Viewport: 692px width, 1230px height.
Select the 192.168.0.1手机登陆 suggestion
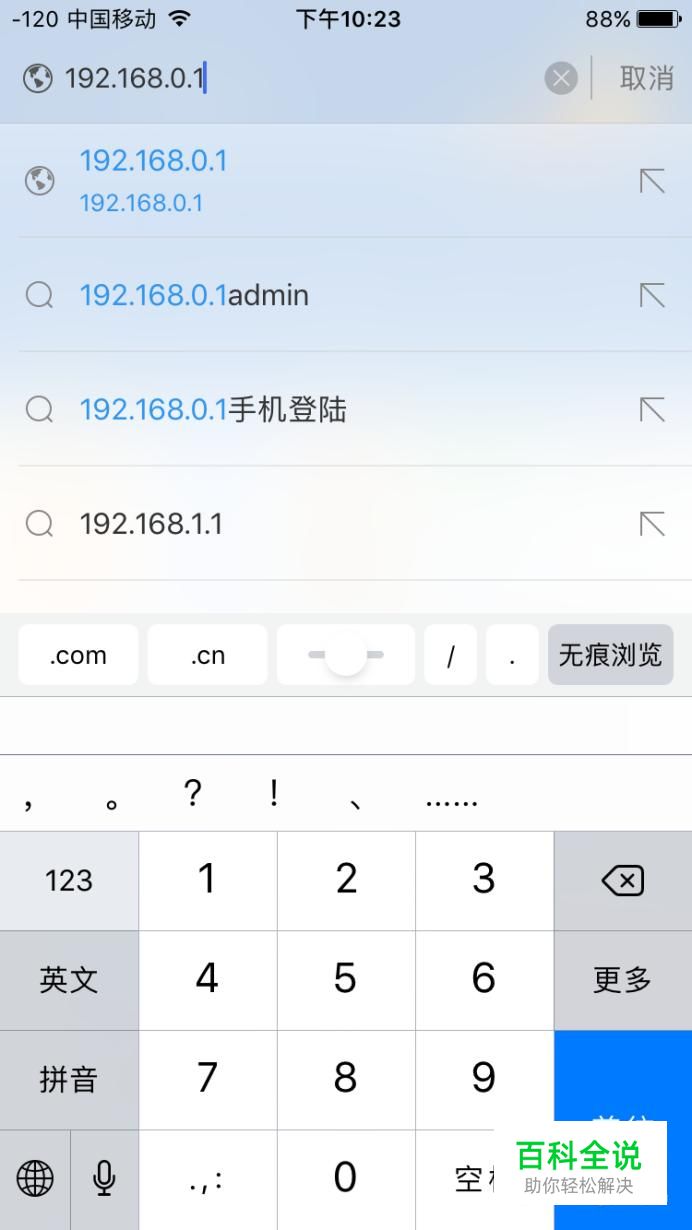pos(212,409)
